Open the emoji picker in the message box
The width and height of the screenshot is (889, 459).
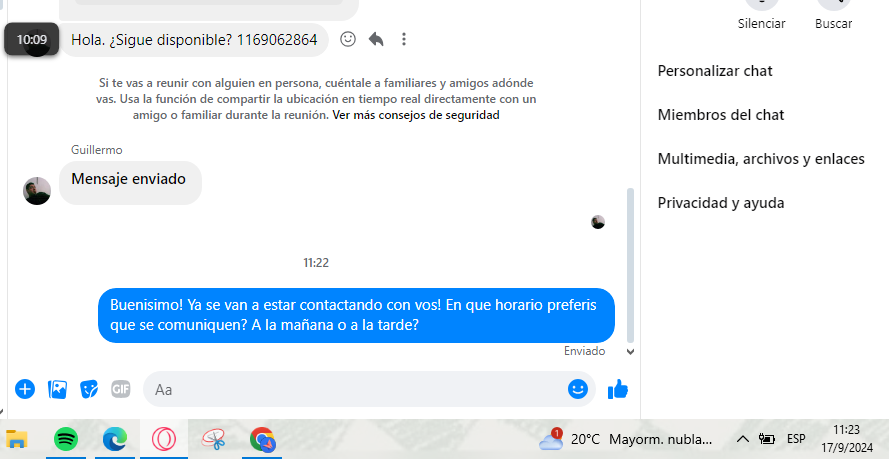(577, 389)
